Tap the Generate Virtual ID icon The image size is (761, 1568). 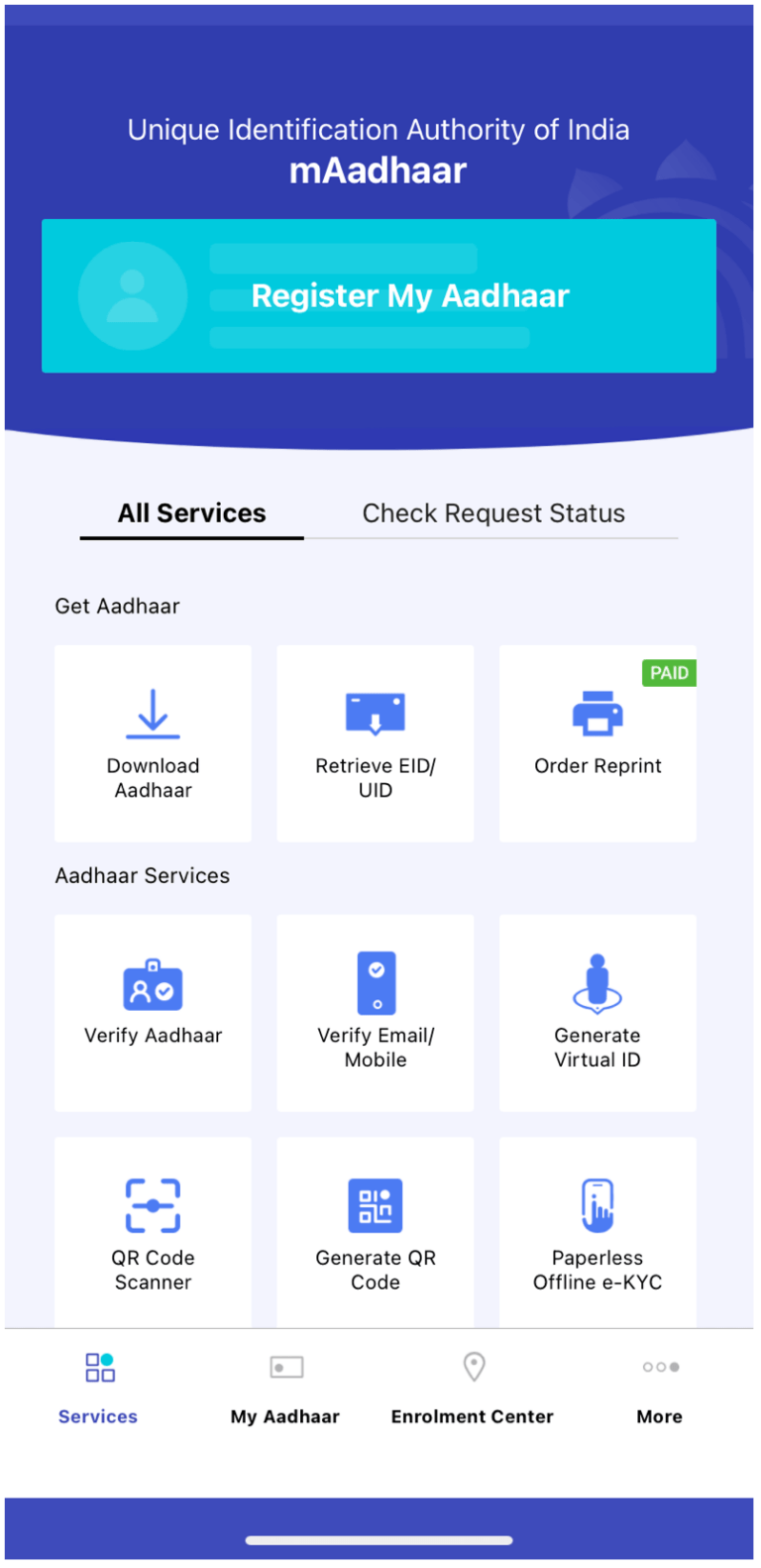598,983
